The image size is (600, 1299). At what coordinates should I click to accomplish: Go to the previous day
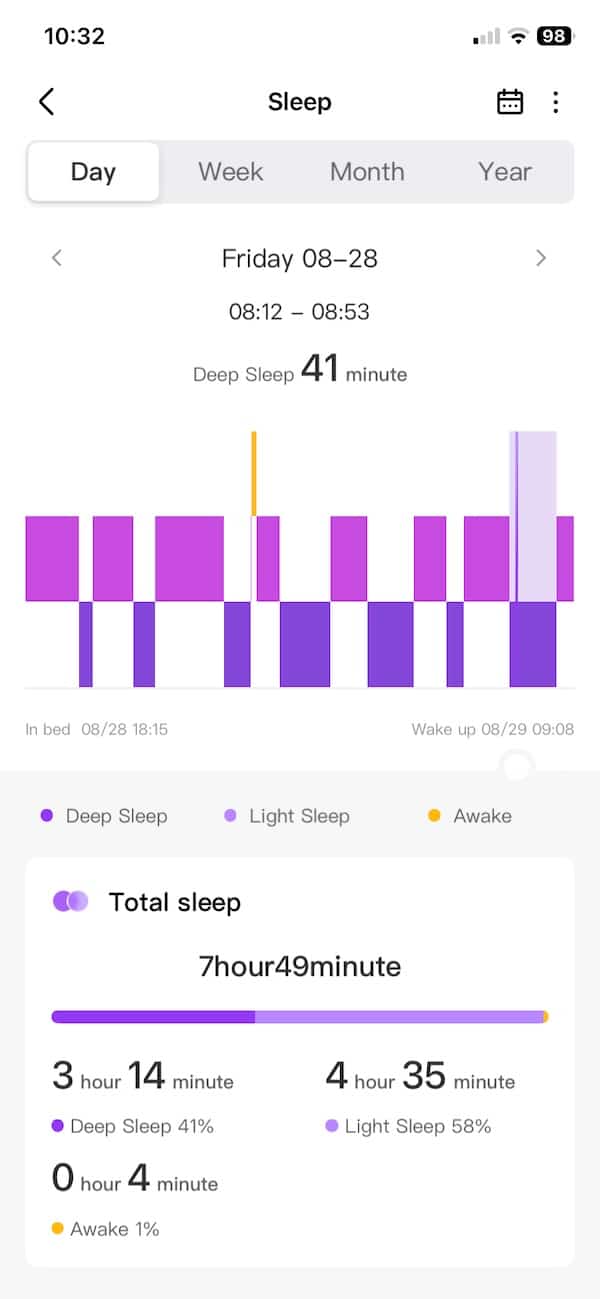57,258
